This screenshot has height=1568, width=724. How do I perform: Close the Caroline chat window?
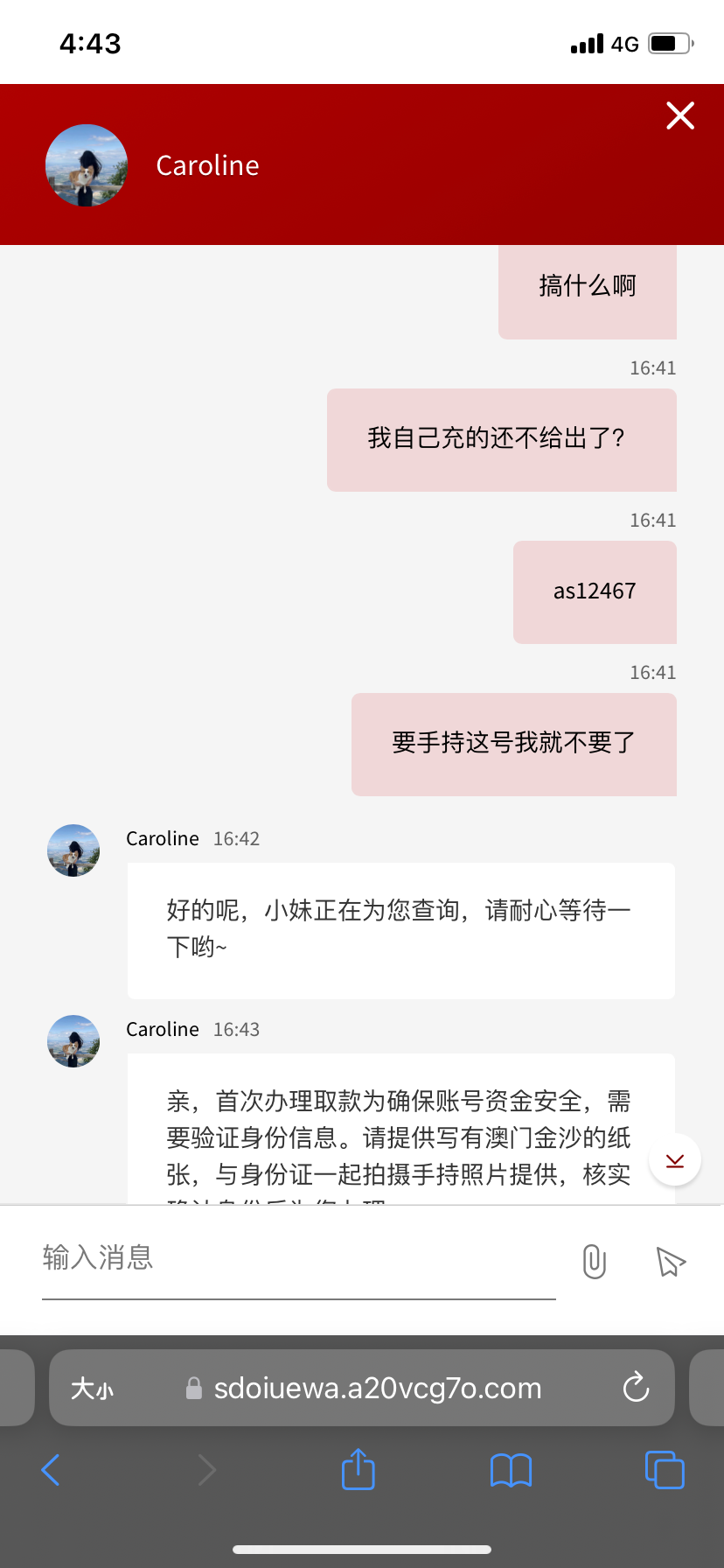(680, 115)
